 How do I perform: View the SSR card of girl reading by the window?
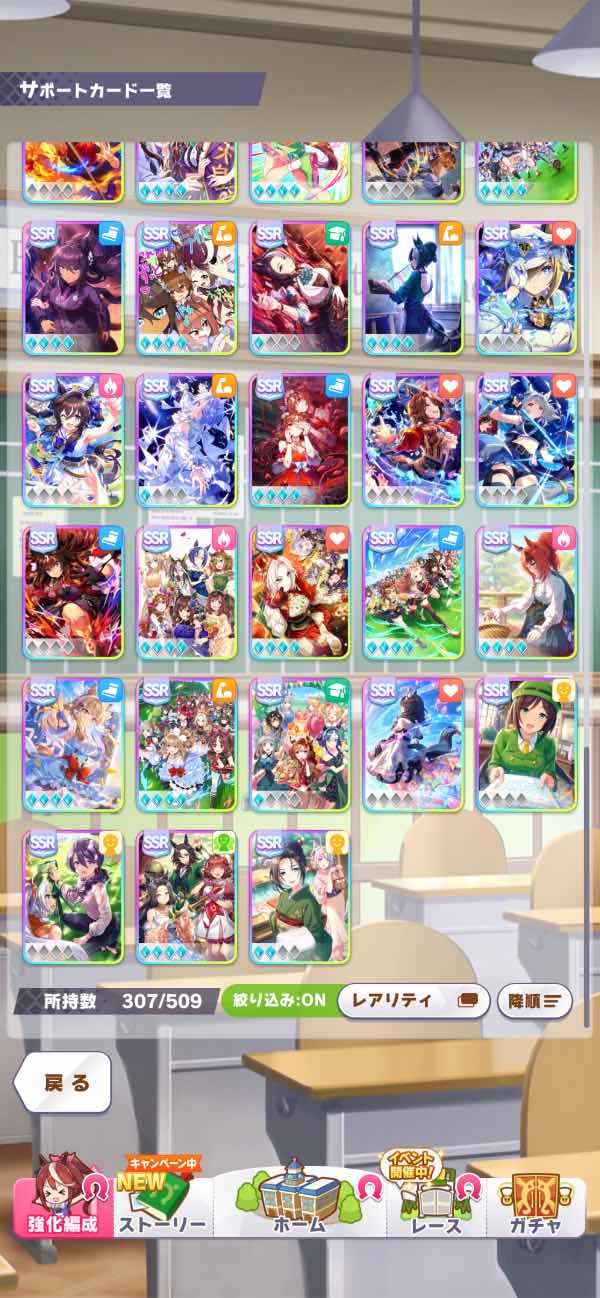pyautogui.click(x=413, y=288)
